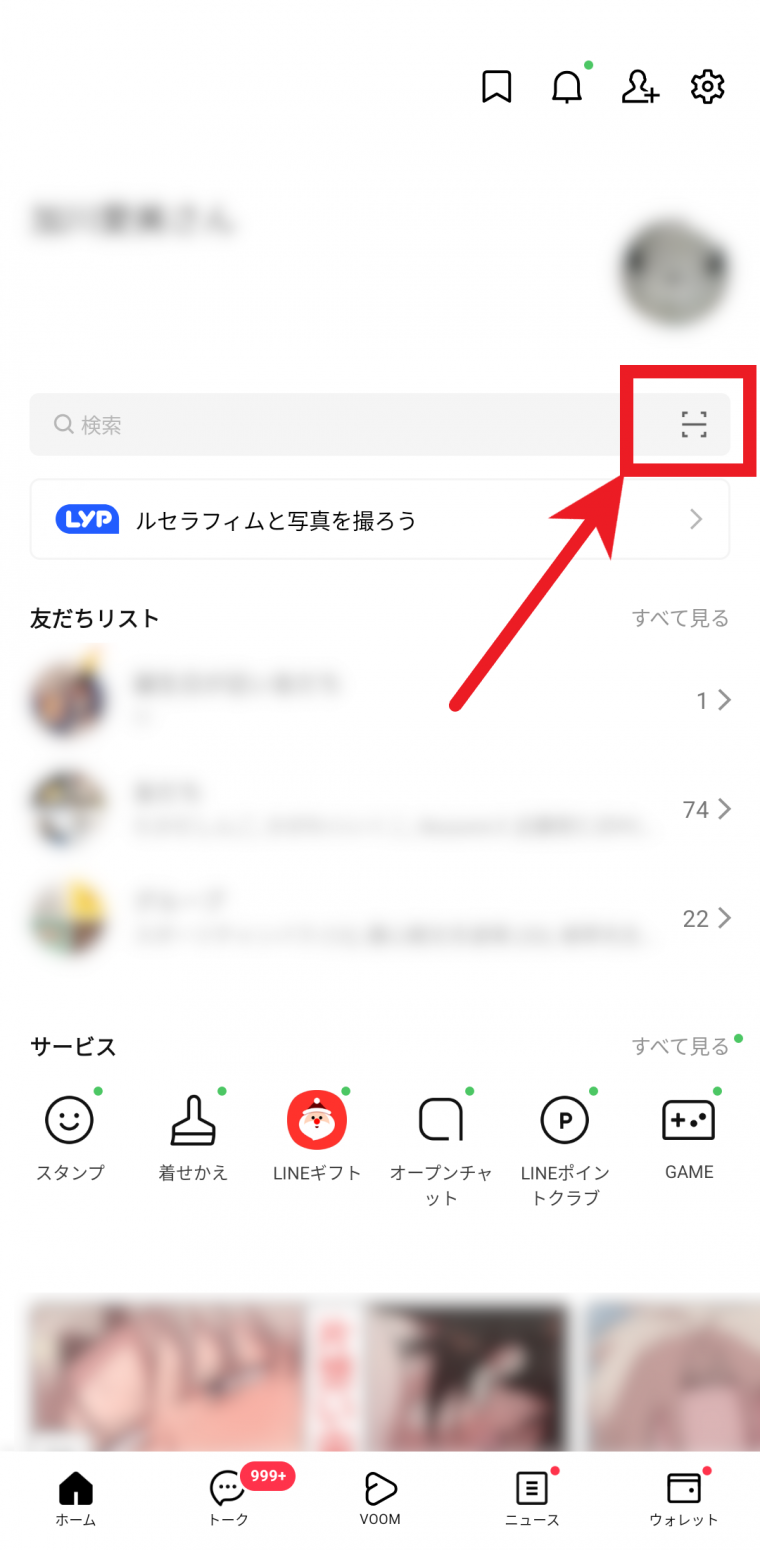
Task: Switch to the VOOM tab
Action: point(380,1499)
